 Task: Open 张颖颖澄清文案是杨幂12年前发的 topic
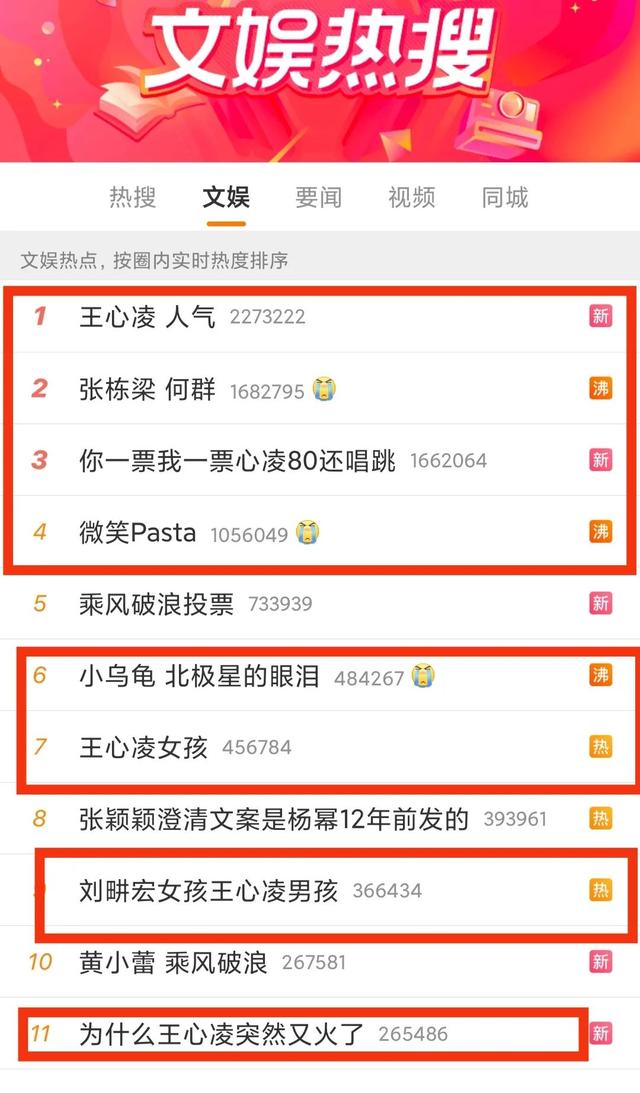274,820
